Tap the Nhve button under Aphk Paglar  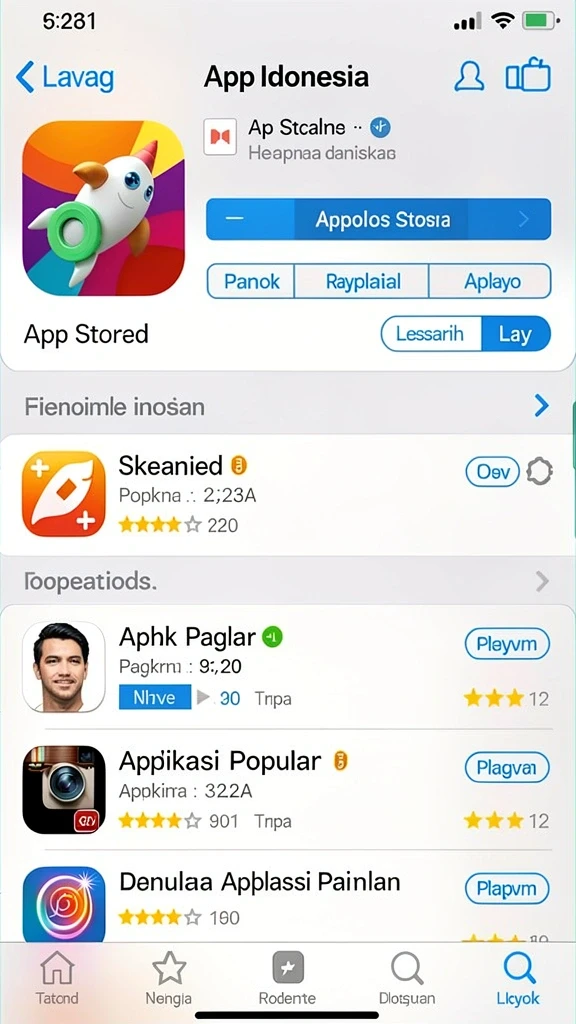(x=155, y=697)
